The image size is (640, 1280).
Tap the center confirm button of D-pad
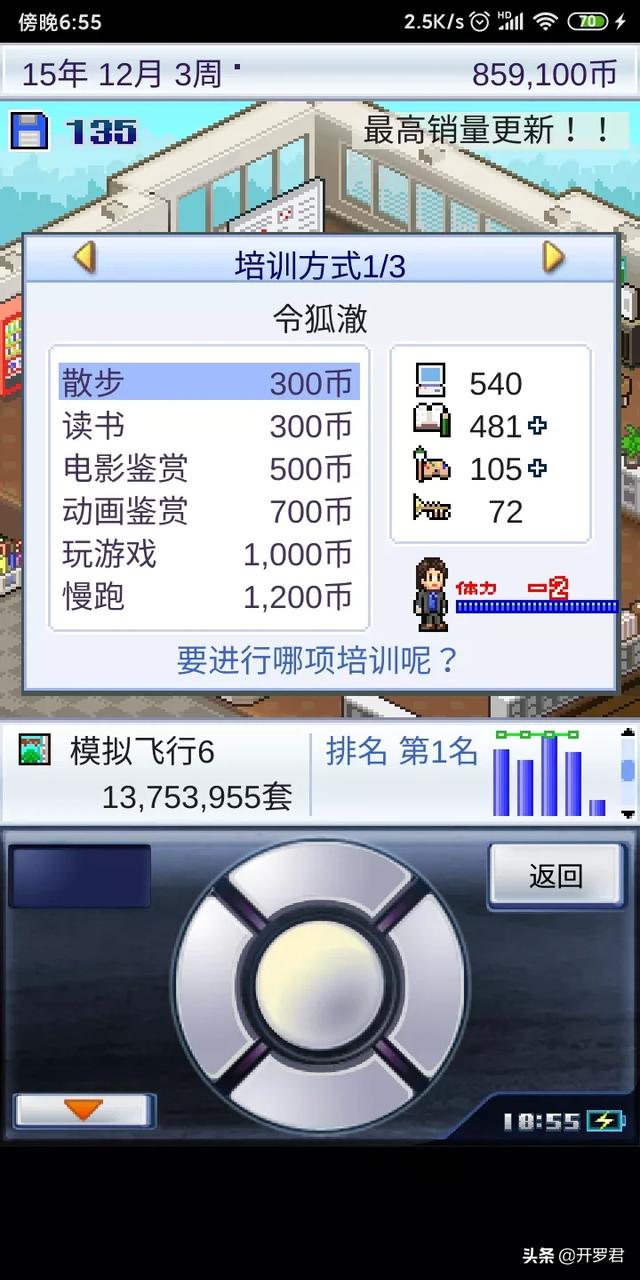coord(320,985)
